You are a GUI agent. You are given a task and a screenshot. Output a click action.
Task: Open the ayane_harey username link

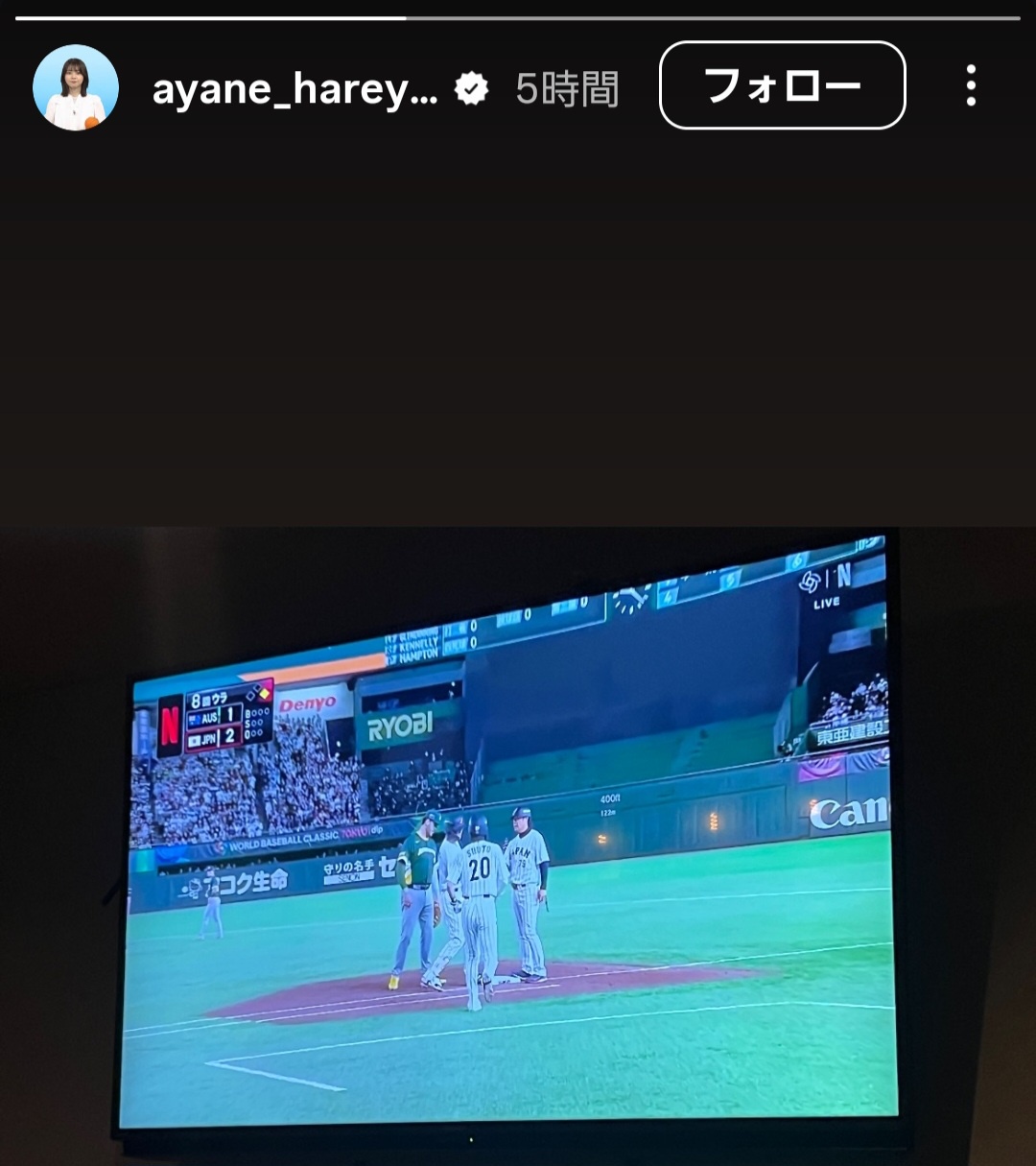pyautogui.click(x=294, y=89)
